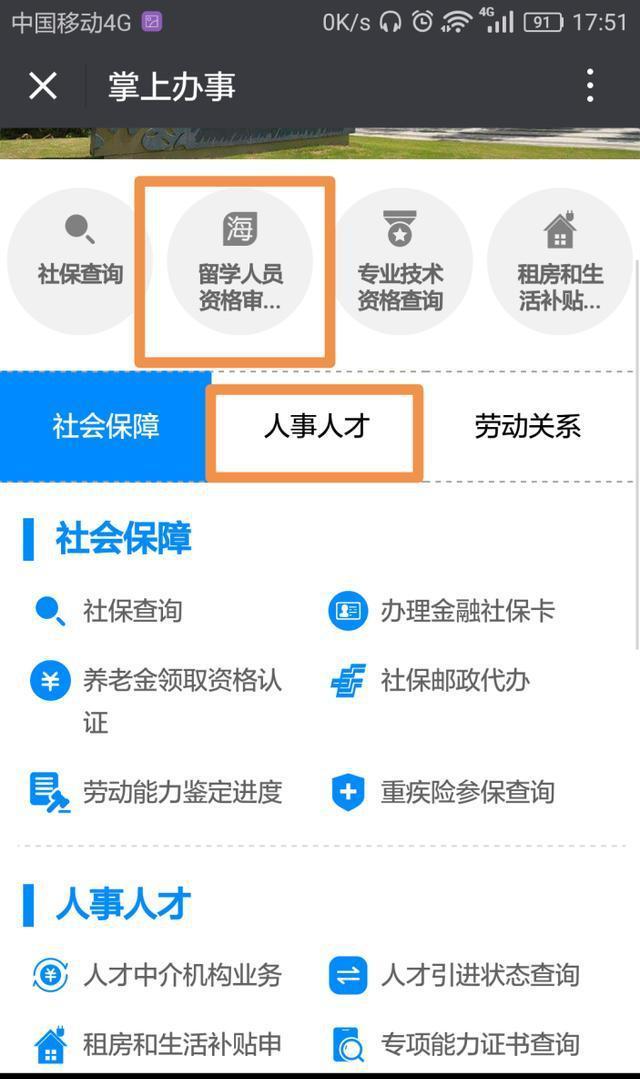The image size is (640, 1079).
Task: Open 人才引进状态查询
Action: coord(478,975)
